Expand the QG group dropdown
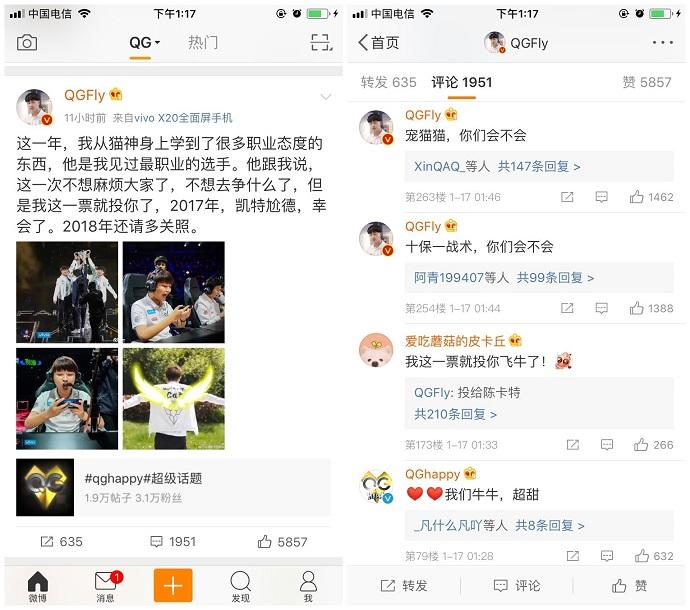690x610 pixels. 145,43
